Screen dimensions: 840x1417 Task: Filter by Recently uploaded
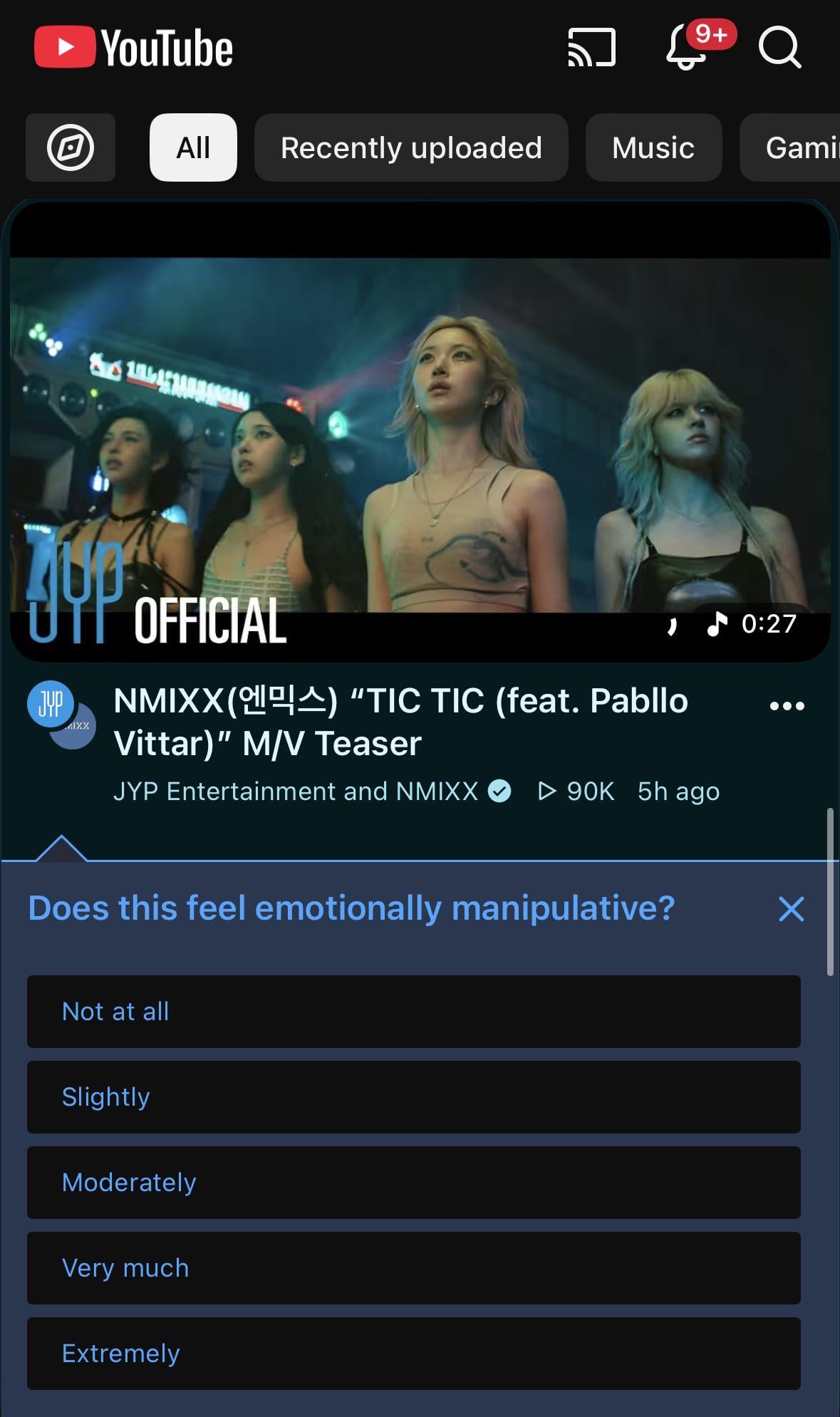pyautogui.click(x=411, y=147)
